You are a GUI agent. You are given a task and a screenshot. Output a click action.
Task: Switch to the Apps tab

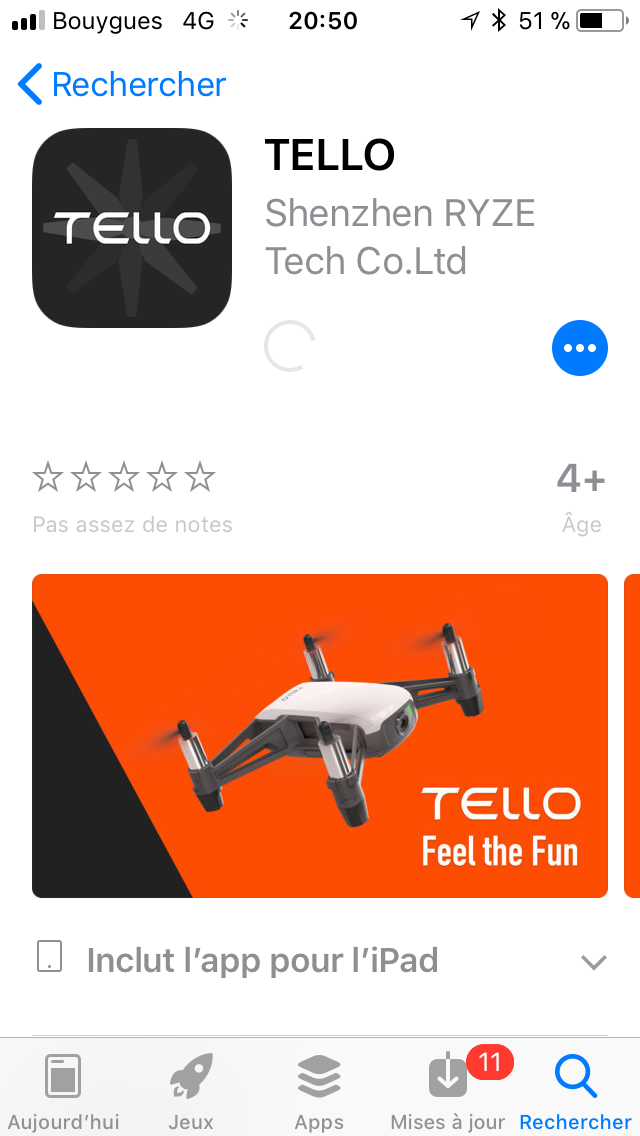click(319, 1091)
